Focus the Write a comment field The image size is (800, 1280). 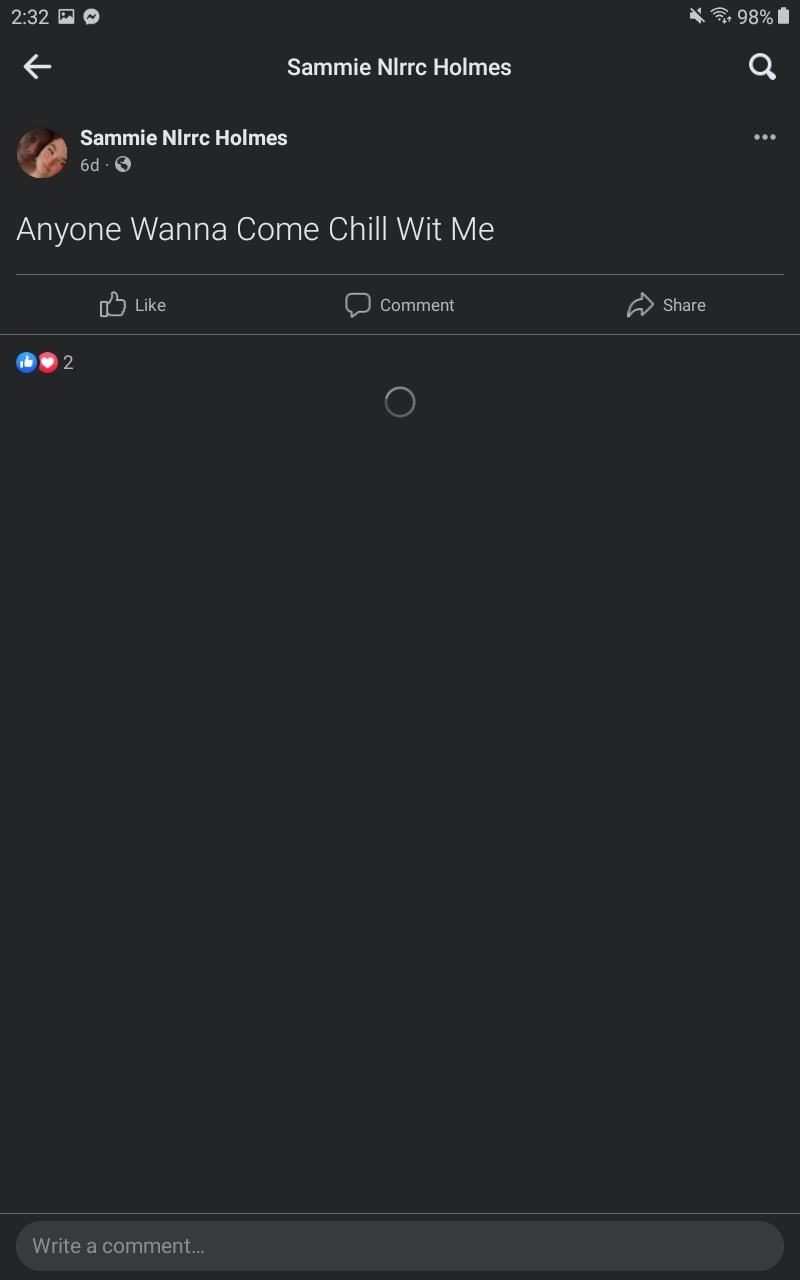tap(400, 1246)
